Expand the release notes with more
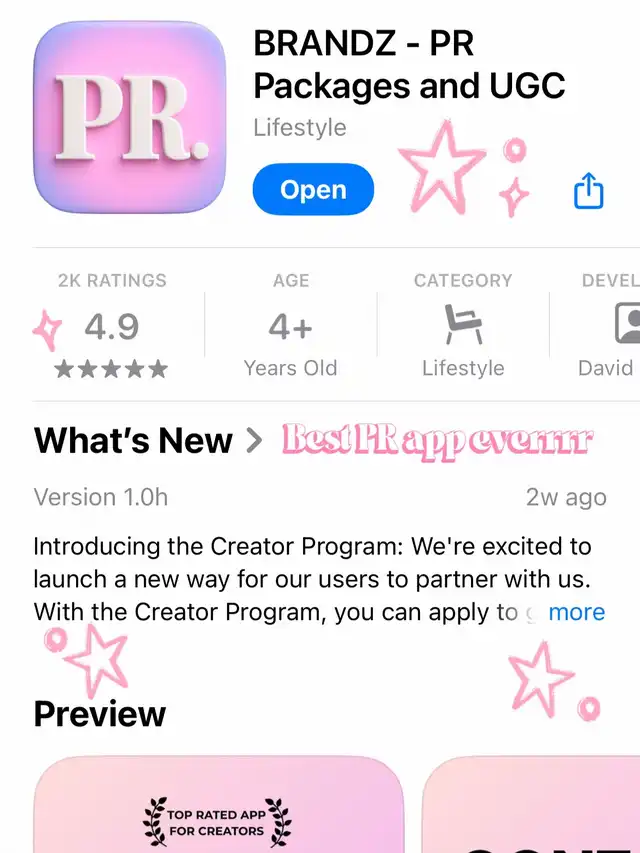The height and width of the screenshot is (853, 640). coord(576,612)
